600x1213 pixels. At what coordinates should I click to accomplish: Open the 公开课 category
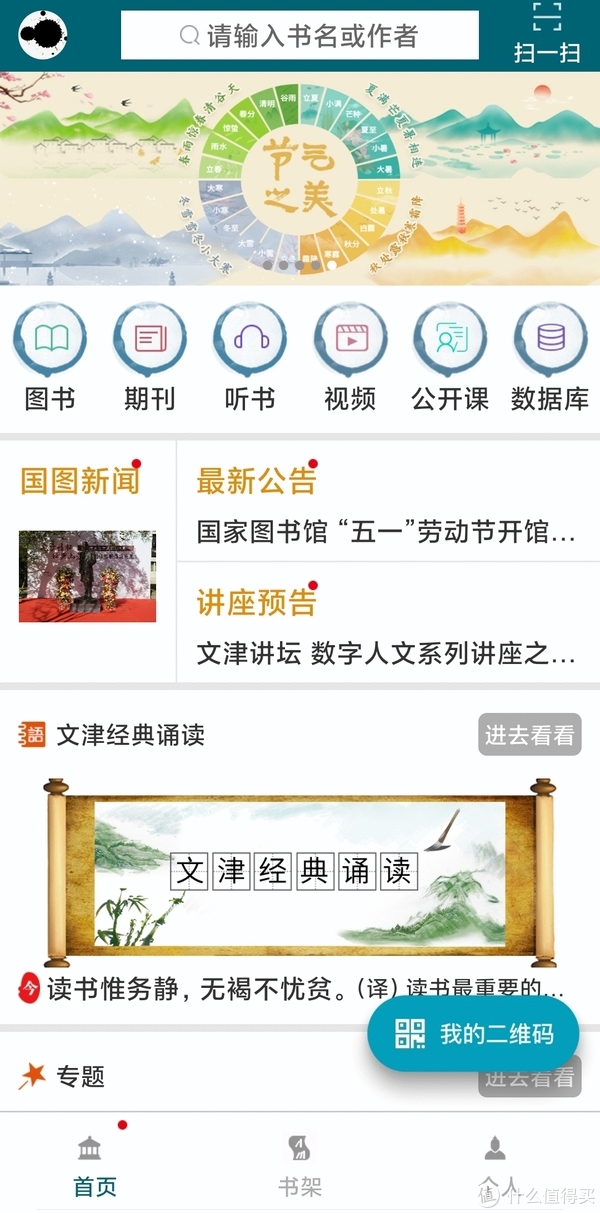pyautogui.click(x=450, y=357)
